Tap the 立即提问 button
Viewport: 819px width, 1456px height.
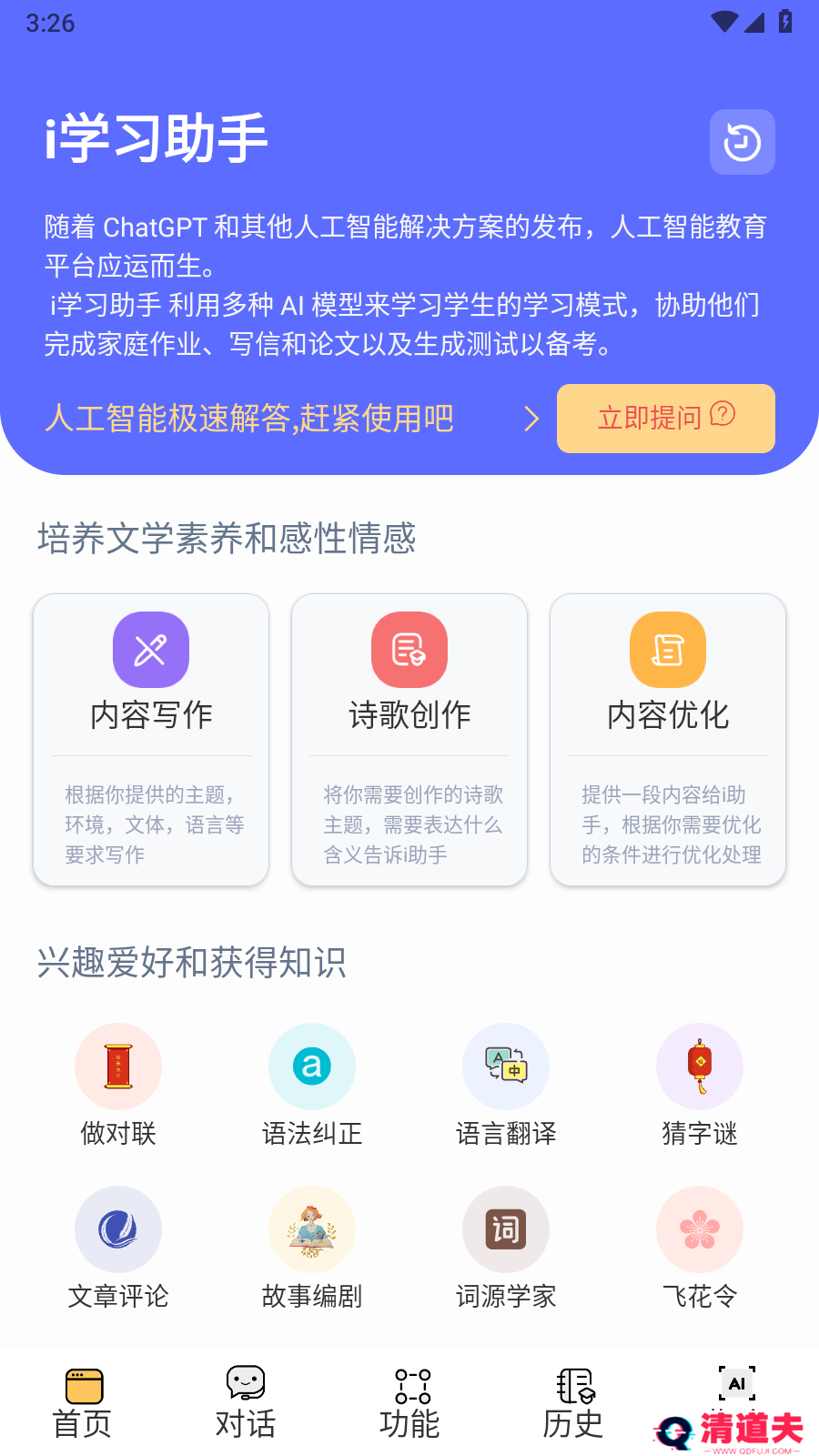[x=665, y=419]
